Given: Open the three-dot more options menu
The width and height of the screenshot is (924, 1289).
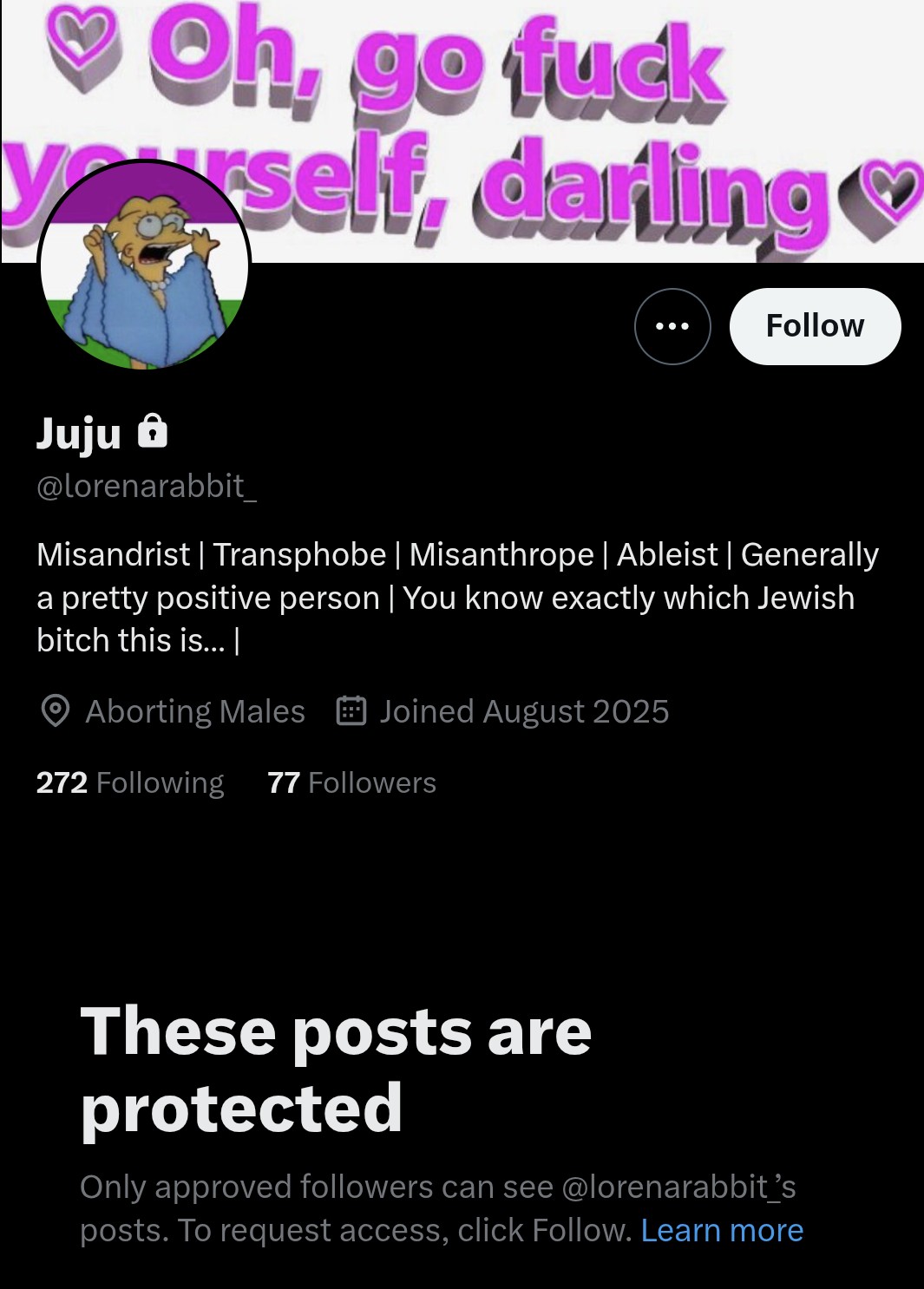Looking at the screenshot, I should 672,326.
